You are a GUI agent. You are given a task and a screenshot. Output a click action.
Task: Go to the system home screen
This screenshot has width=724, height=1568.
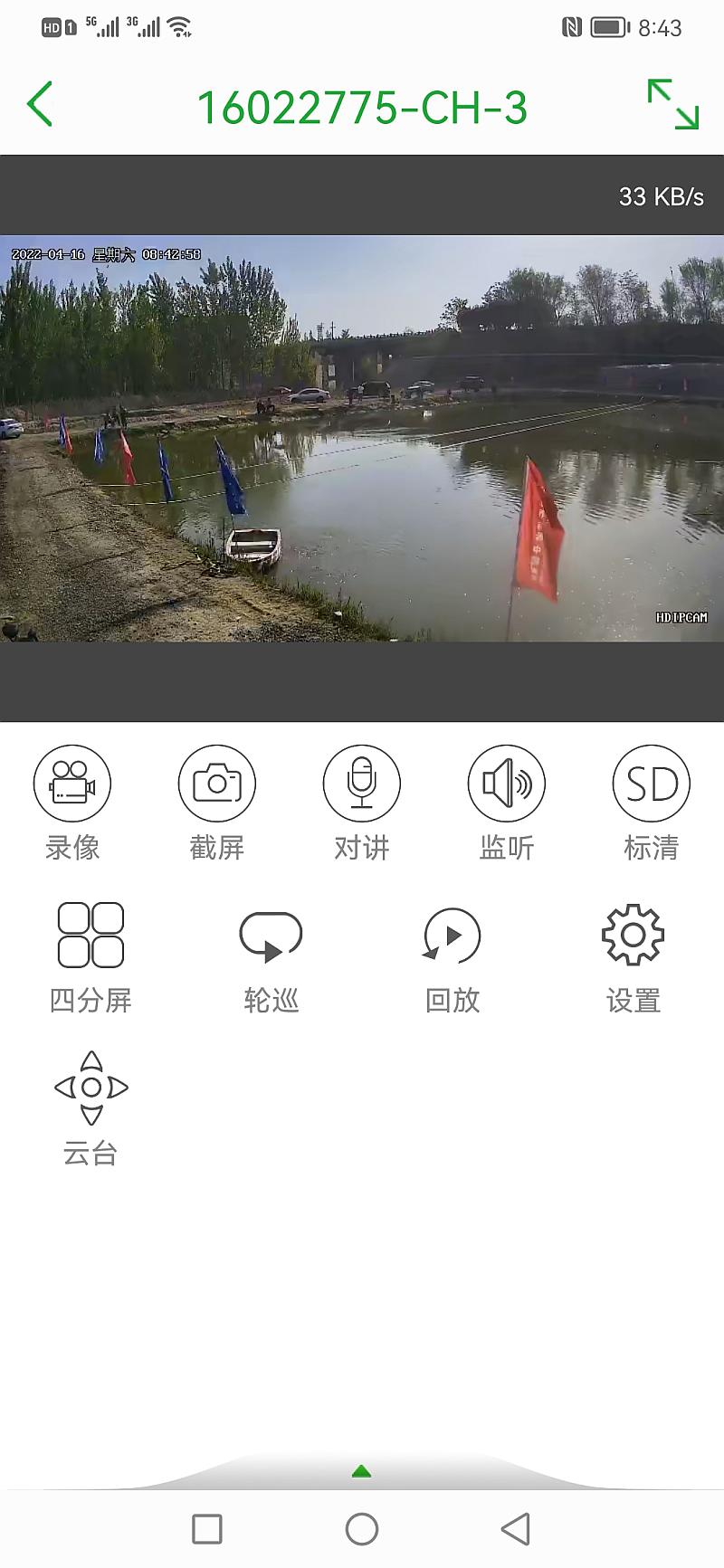point(362,1529)
